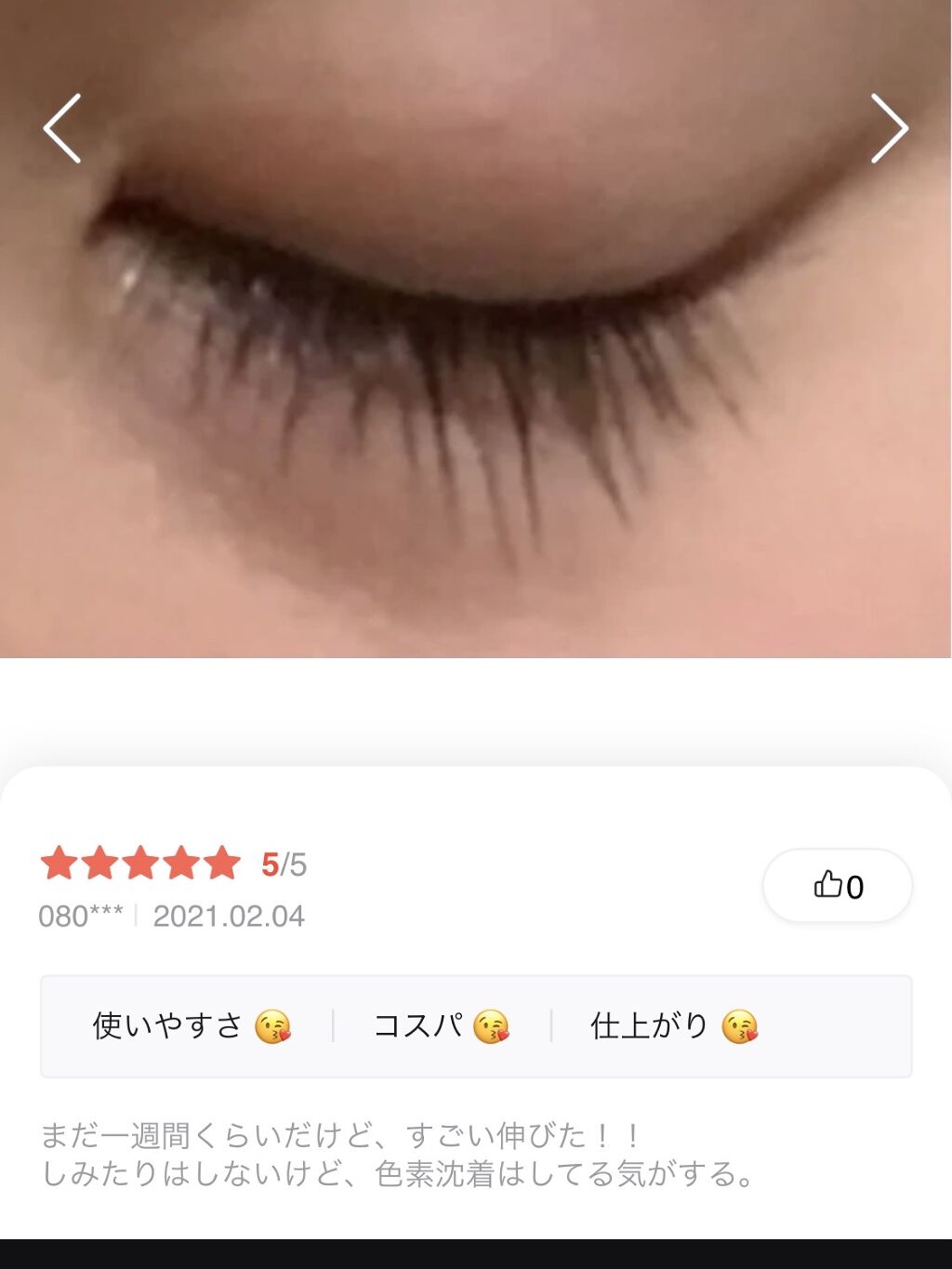Like this review with the thumbs-up button
This screenshot has height=1269, width=952.
pyautogui.click(x=838, y=885)
